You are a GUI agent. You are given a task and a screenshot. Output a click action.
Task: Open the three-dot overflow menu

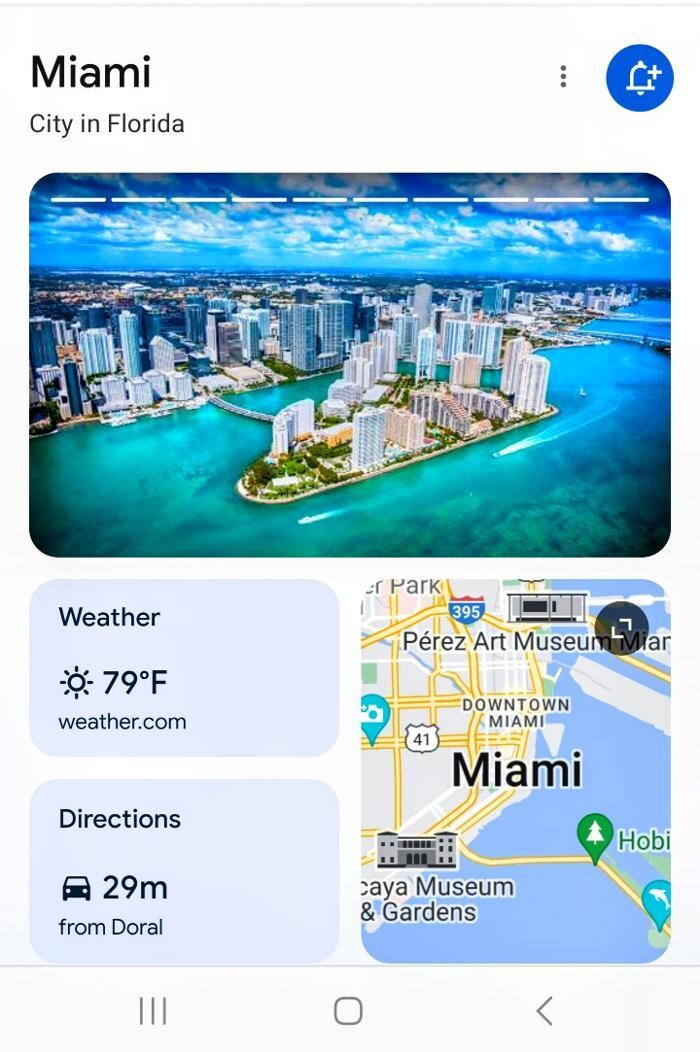[564, 76]
